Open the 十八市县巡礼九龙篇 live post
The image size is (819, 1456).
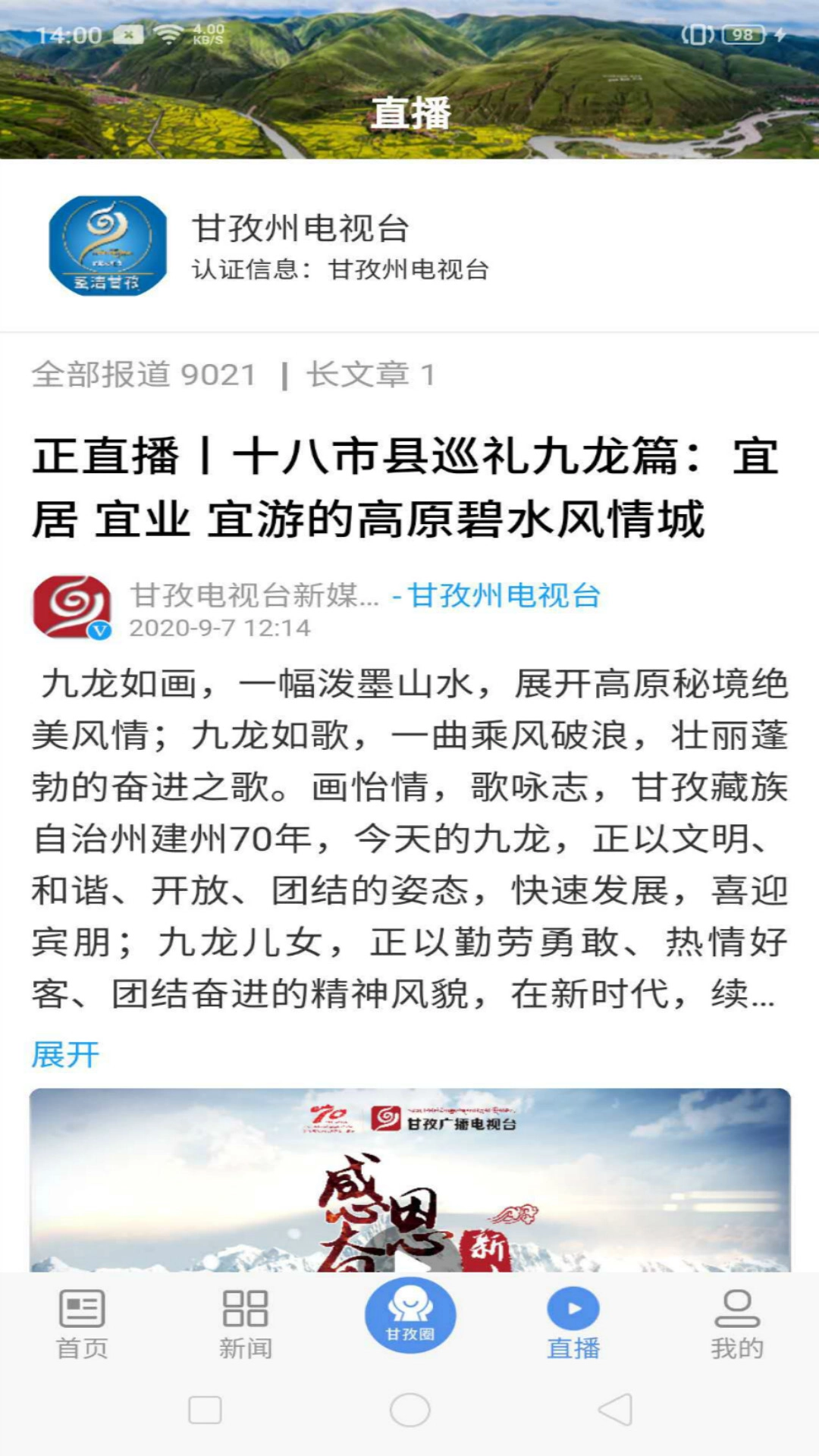pos(406,488)
